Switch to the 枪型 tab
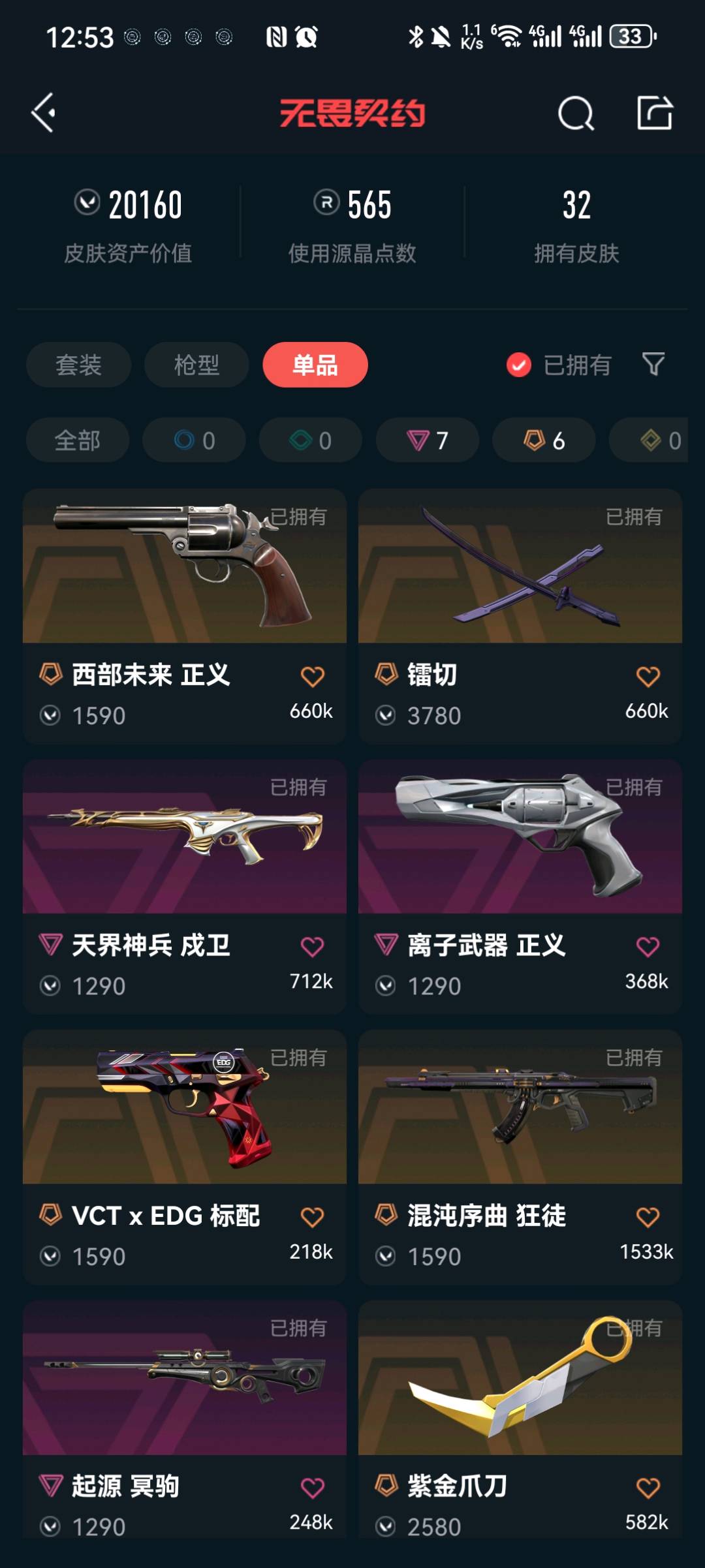This screenshot has height=1568, width=705. tap(196, 365)
